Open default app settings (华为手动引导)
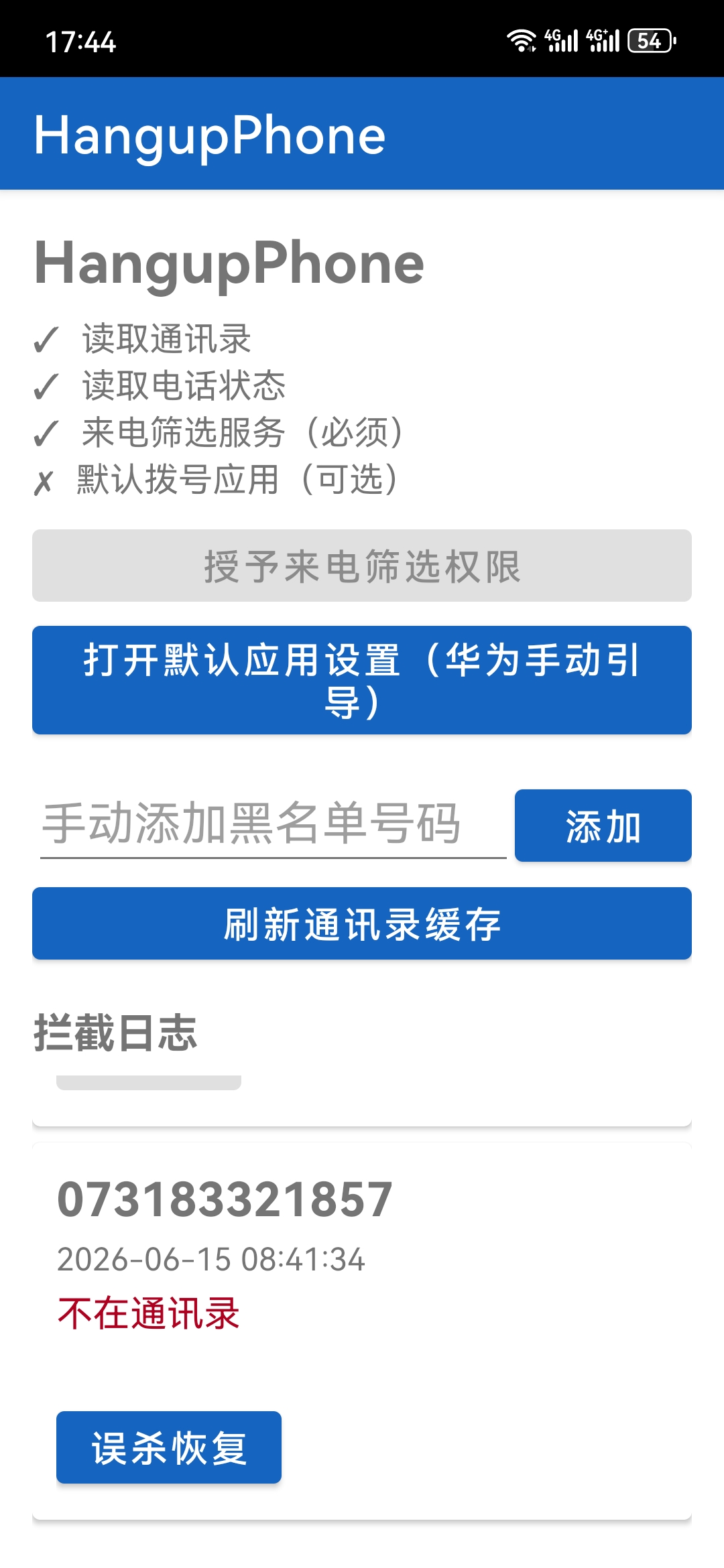Viewport: 724px width, 1568px height. click(x=362, y=680)
